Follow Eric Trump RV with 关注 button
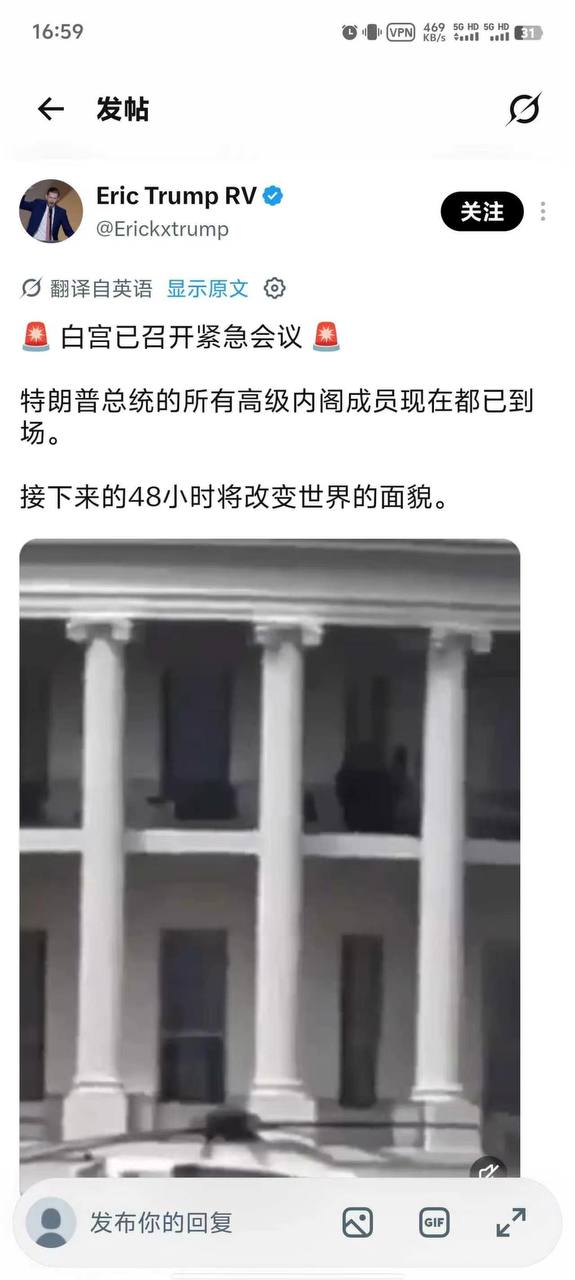Viewport: 575px width, 1280px height. click(482, 211)
